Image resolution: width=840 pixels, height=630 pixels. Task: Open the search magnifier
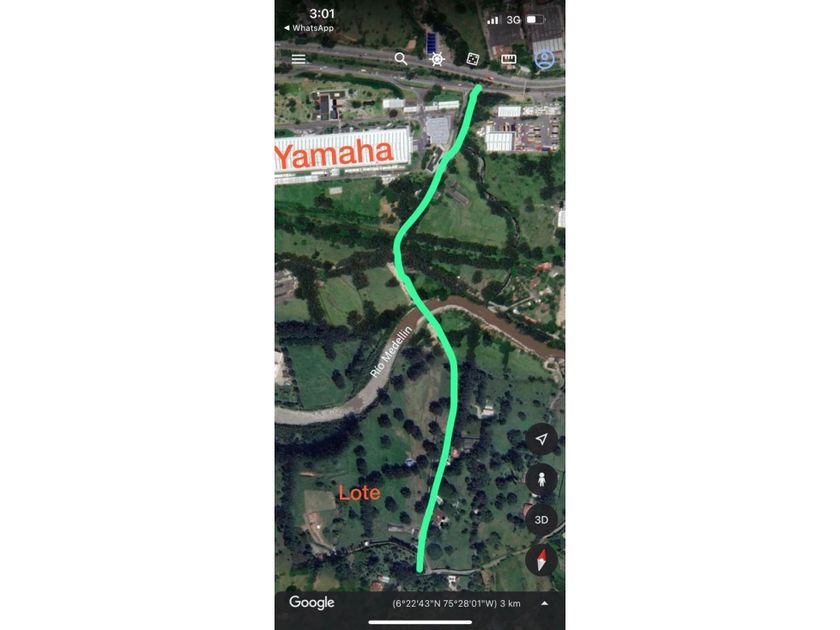(x=401, y=59)
